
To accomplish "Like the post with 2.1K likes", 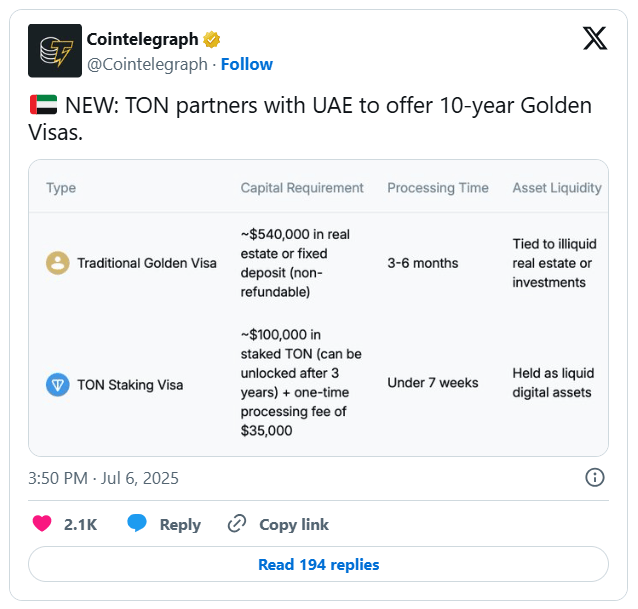I will (x=43, y=524).
